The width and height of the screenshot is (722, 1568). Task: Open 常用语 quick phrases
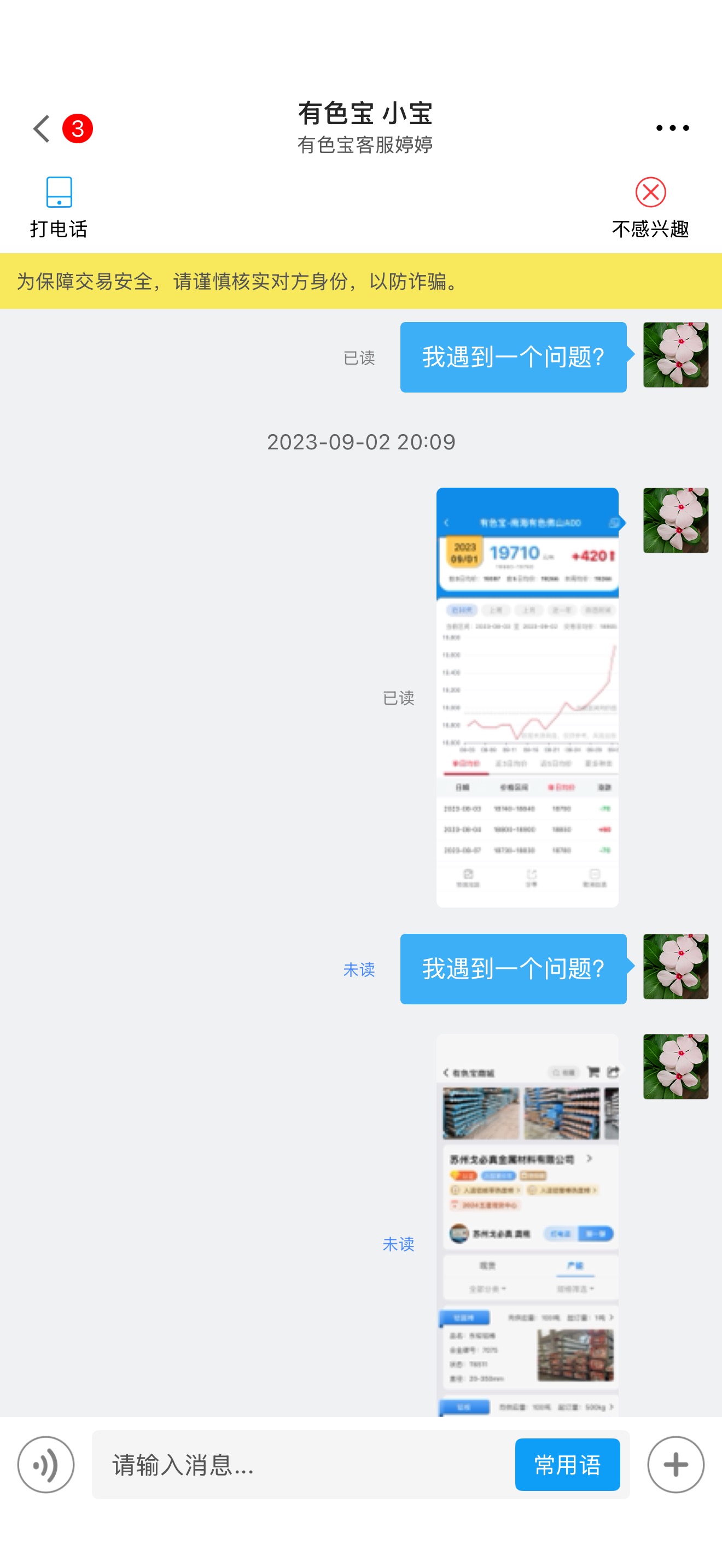567,1465
